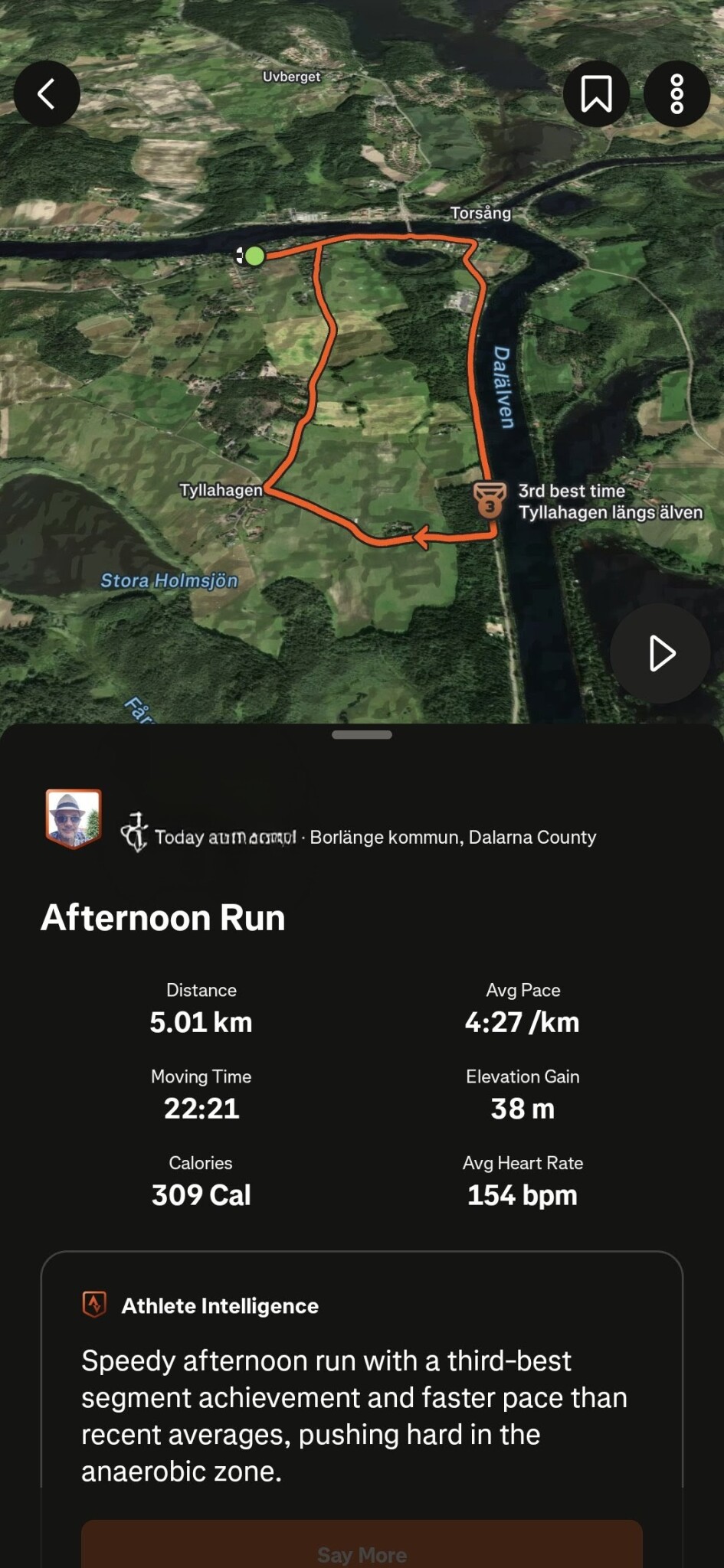724x1568 pixels.
Task: Open the athlete's profile picture
Action: point(74,818)
